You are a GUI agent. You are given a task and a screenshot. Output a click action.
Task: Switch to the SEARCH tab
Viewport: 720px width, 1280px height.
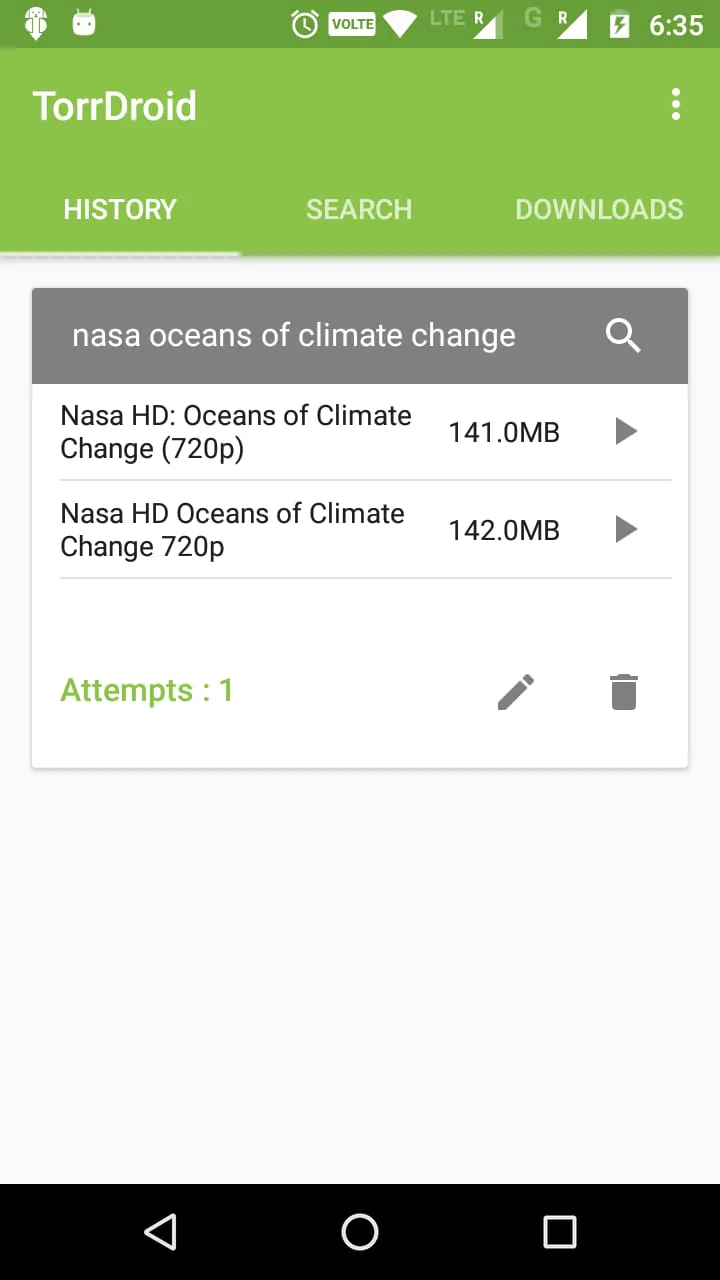tap(359, 209)
